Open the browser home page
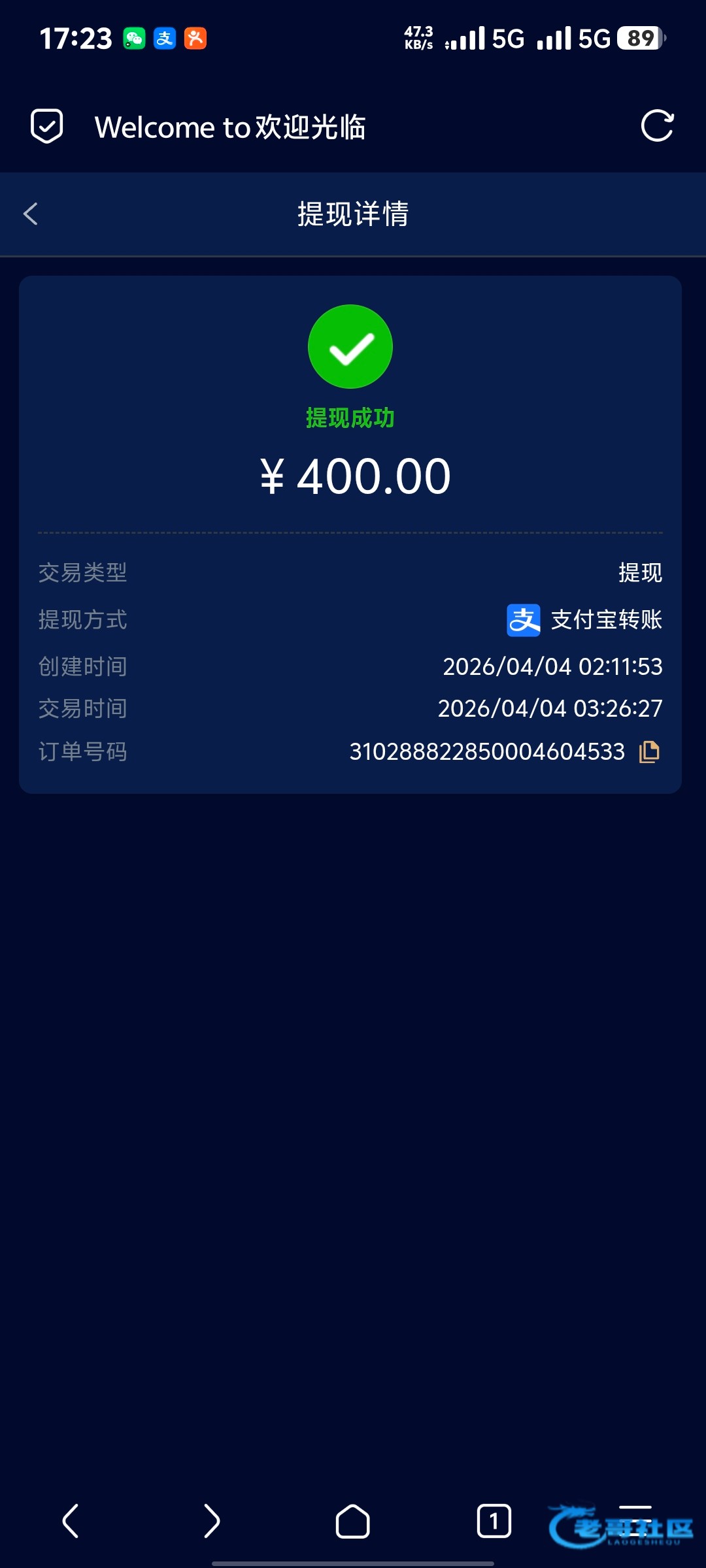 click(353, 1522)
